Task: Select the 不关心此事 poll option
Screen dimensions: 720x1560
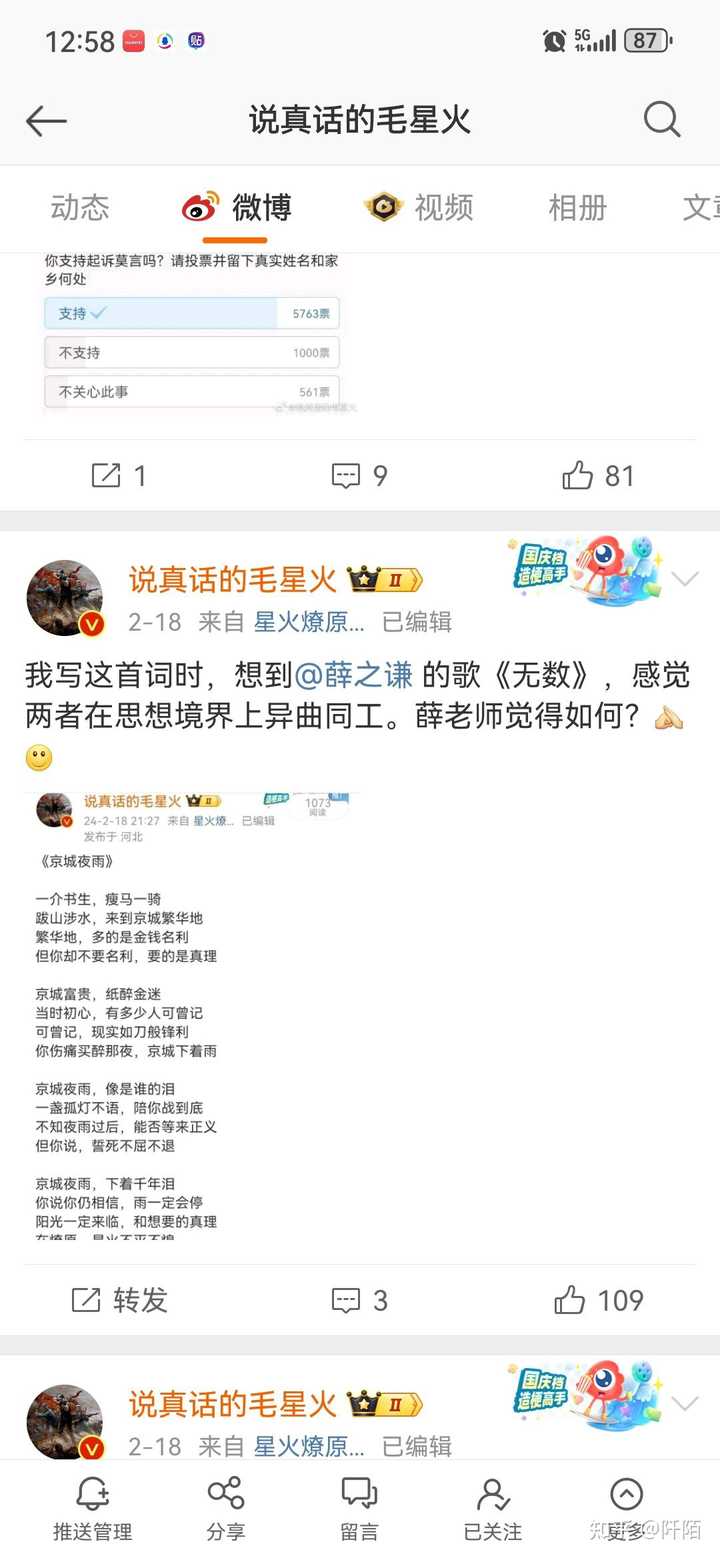Action: (192, 392)
